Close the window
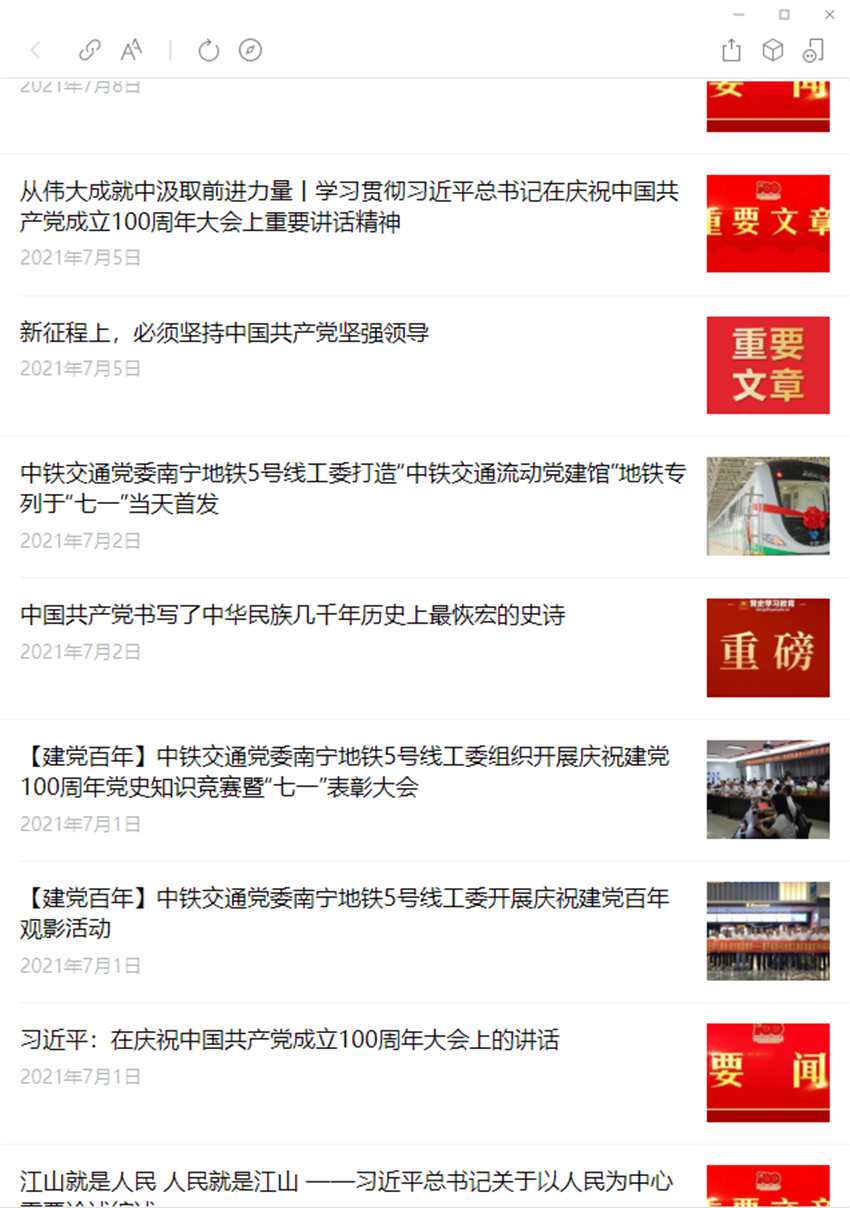850x1208 pixels. click(x=829, y=15)
